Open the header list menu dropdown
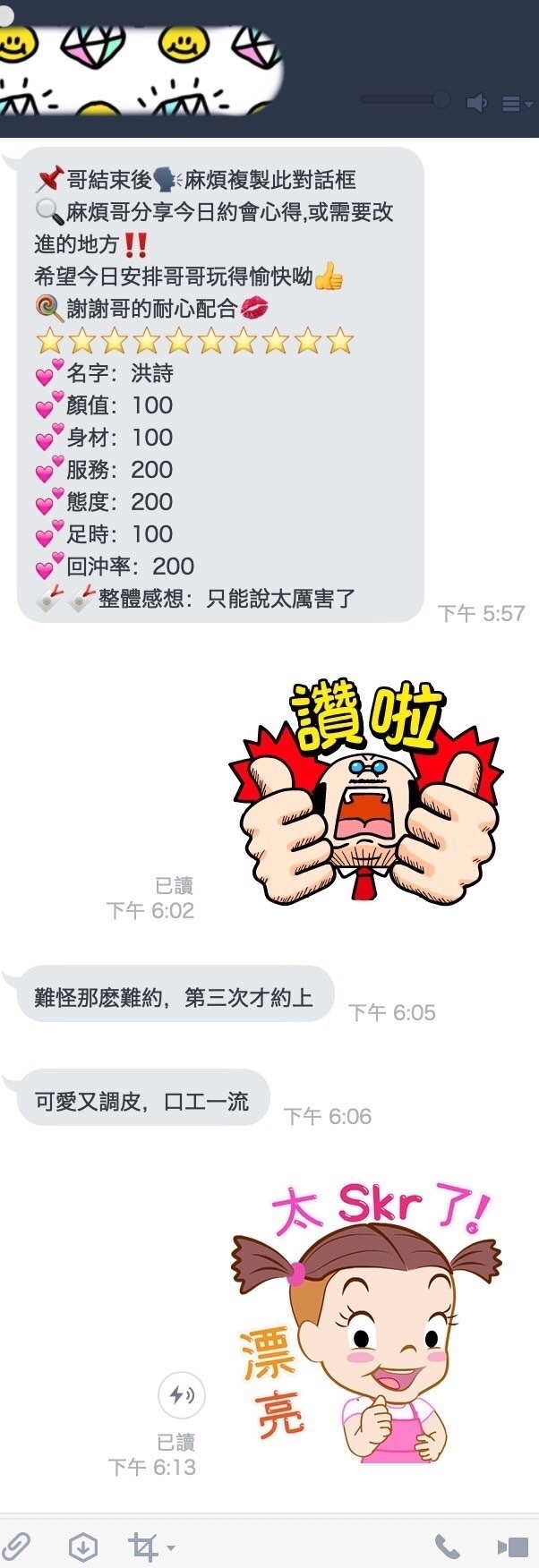The height and width of the screenshot is (1568, 539). tap(515, 104)
